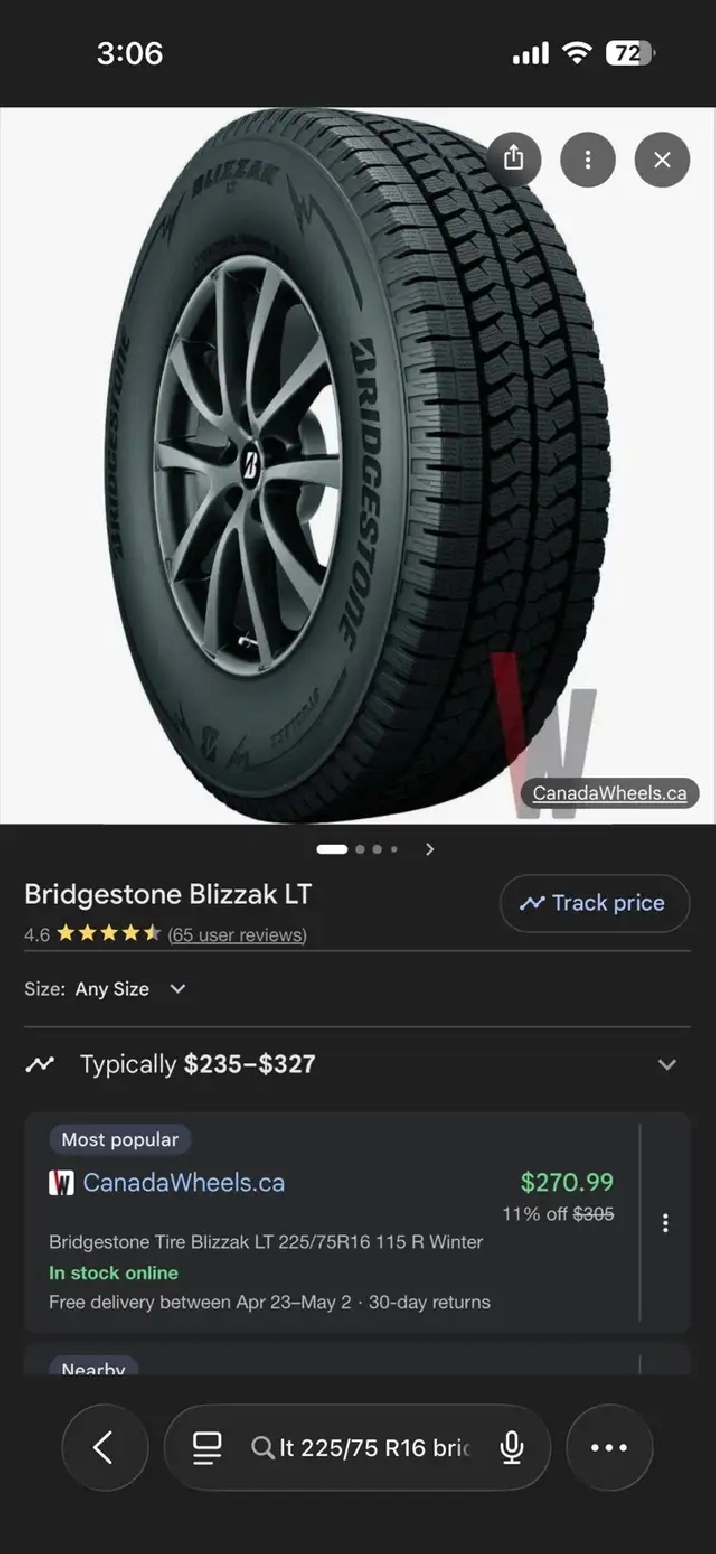Start voice search with the microphone

point(512,1447)
